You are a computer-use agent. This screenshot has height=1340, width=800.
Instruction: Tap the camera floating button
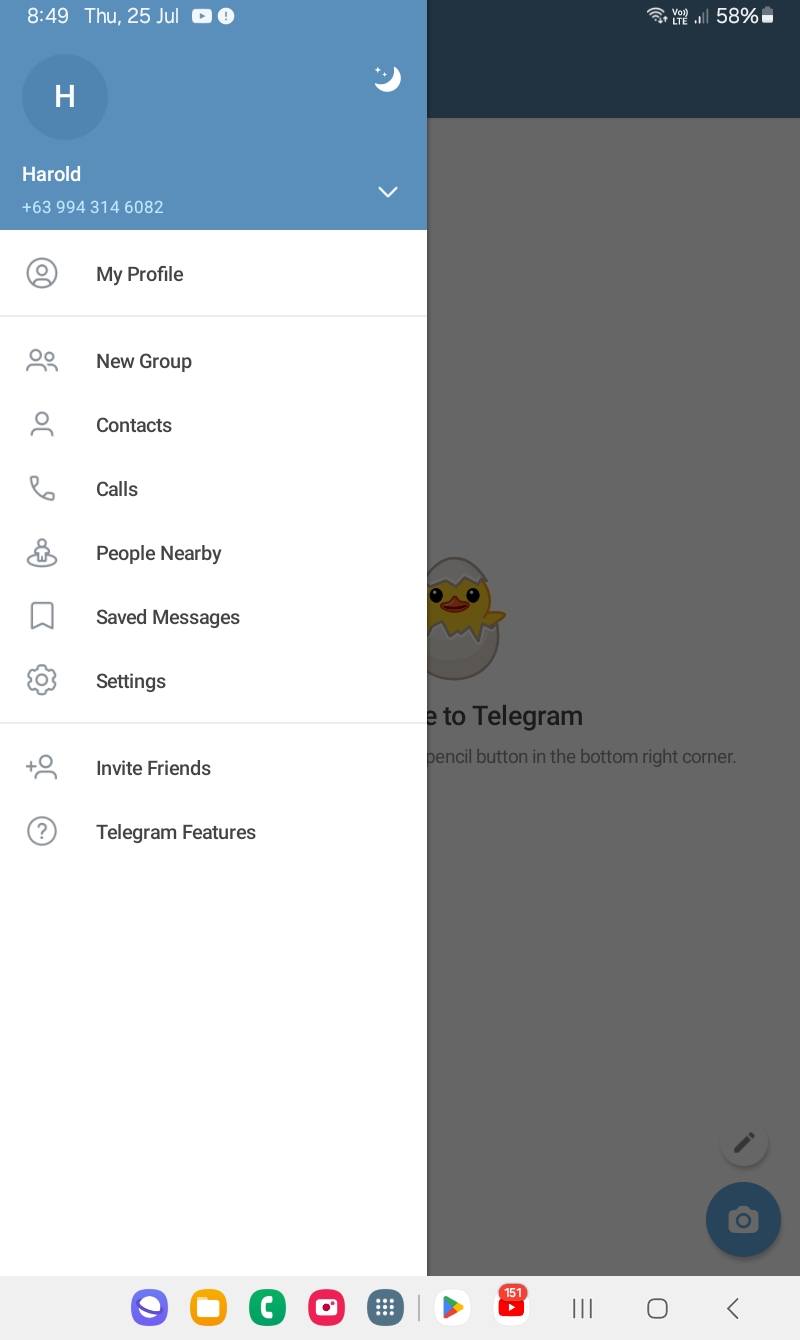click(x=743, y=1219)
